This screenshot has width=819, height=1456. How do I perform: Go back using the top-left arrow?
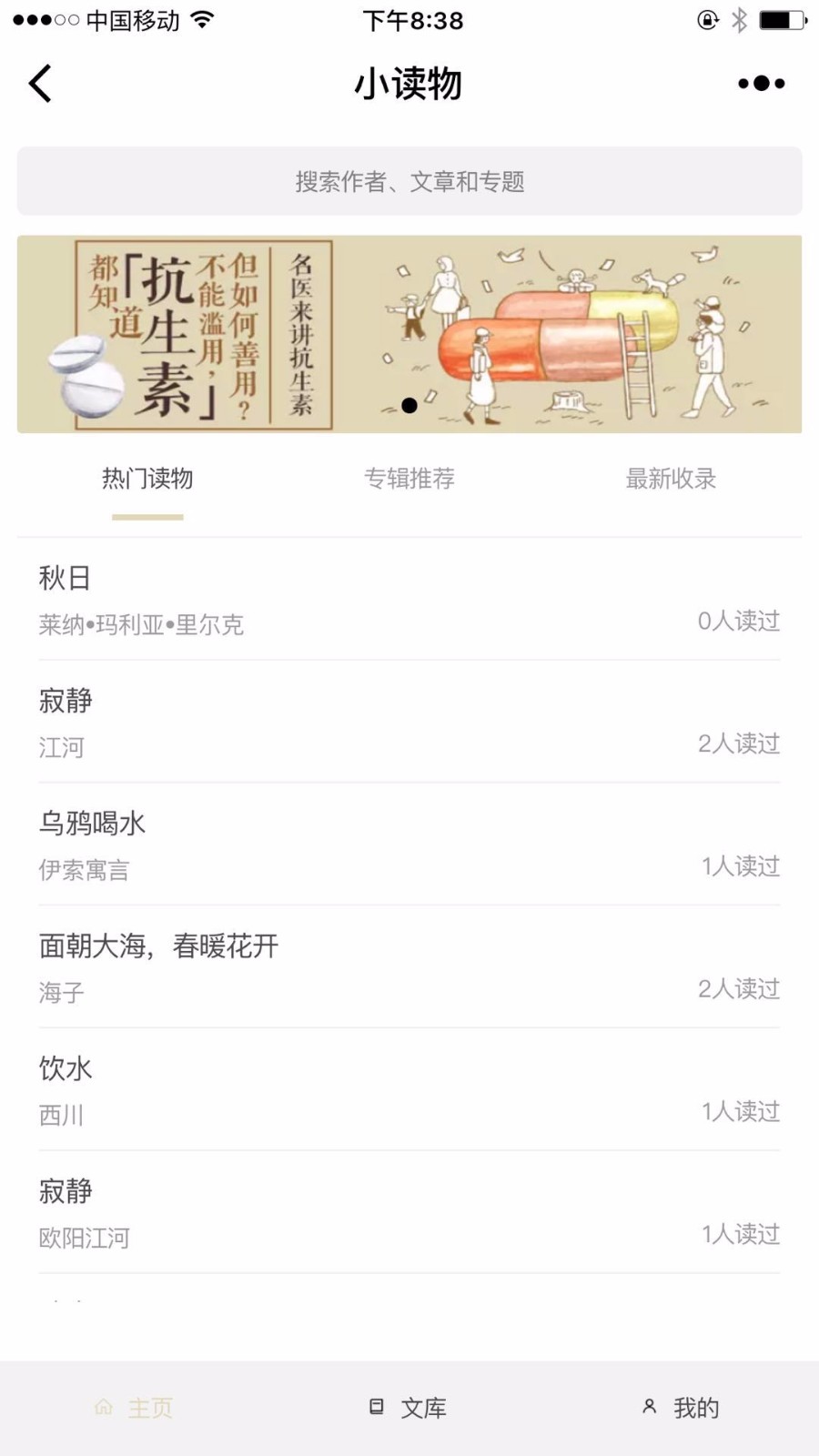tap(40, 84)
